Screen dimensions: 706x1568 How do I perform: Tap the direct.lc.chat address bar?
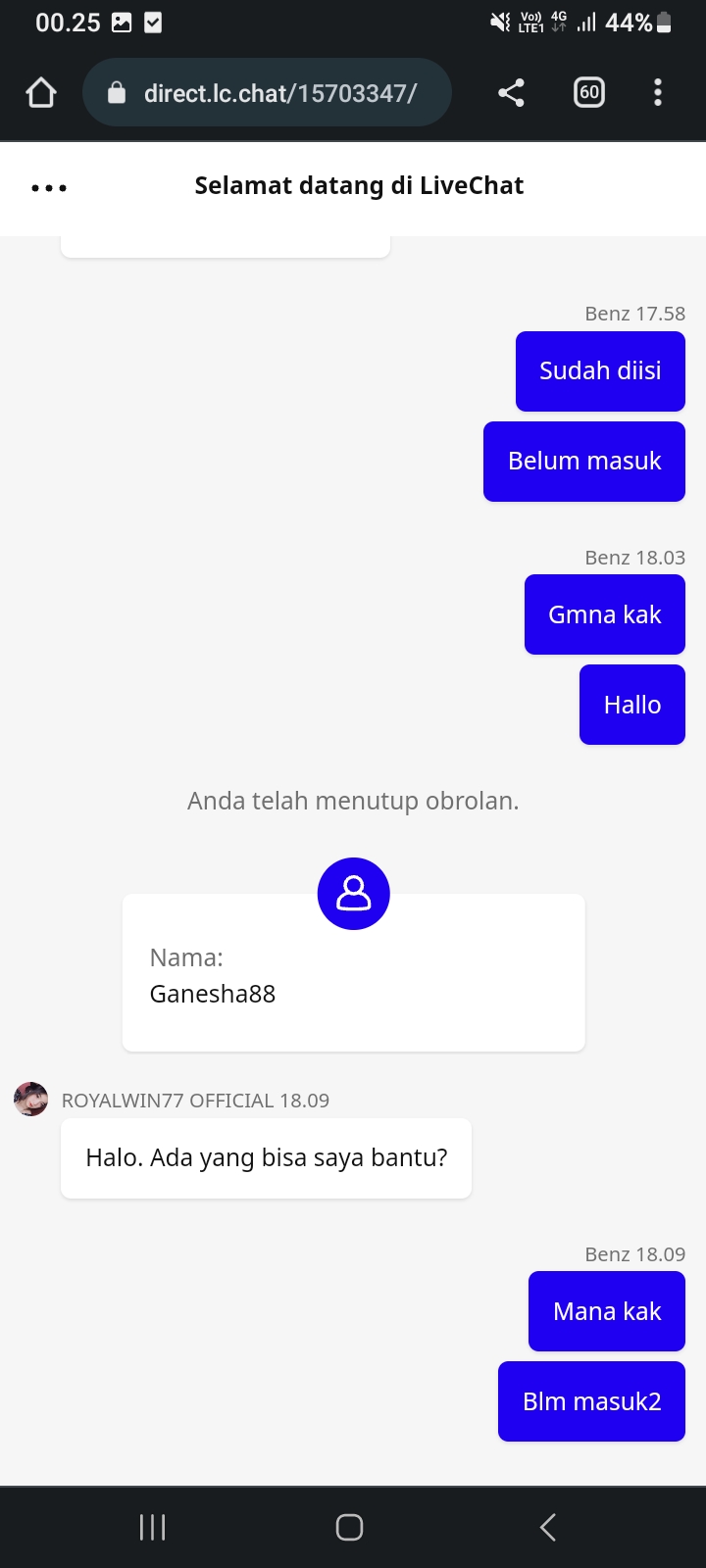click(x=267, y=93)
